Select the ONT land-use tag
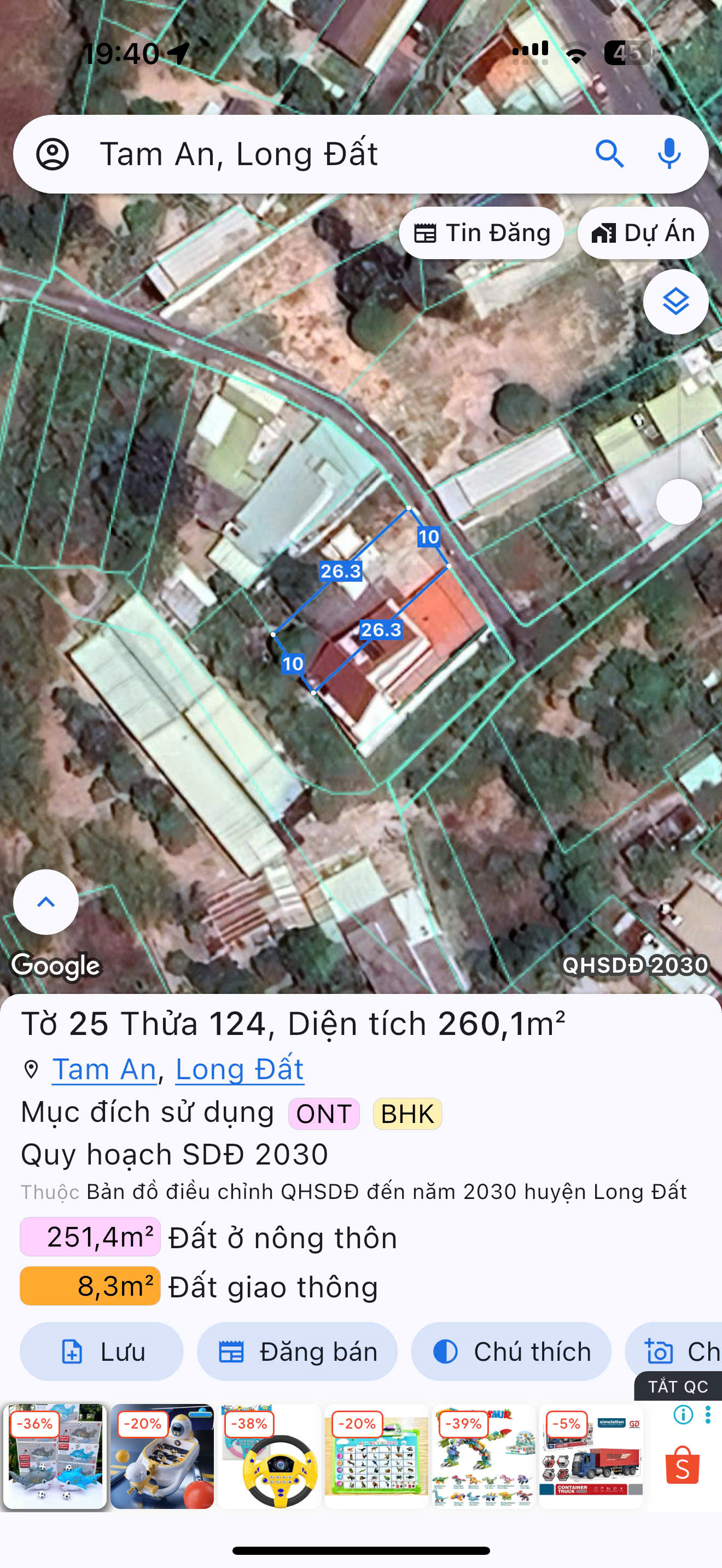The image size is (722, 1568). tap(324, 1114)
